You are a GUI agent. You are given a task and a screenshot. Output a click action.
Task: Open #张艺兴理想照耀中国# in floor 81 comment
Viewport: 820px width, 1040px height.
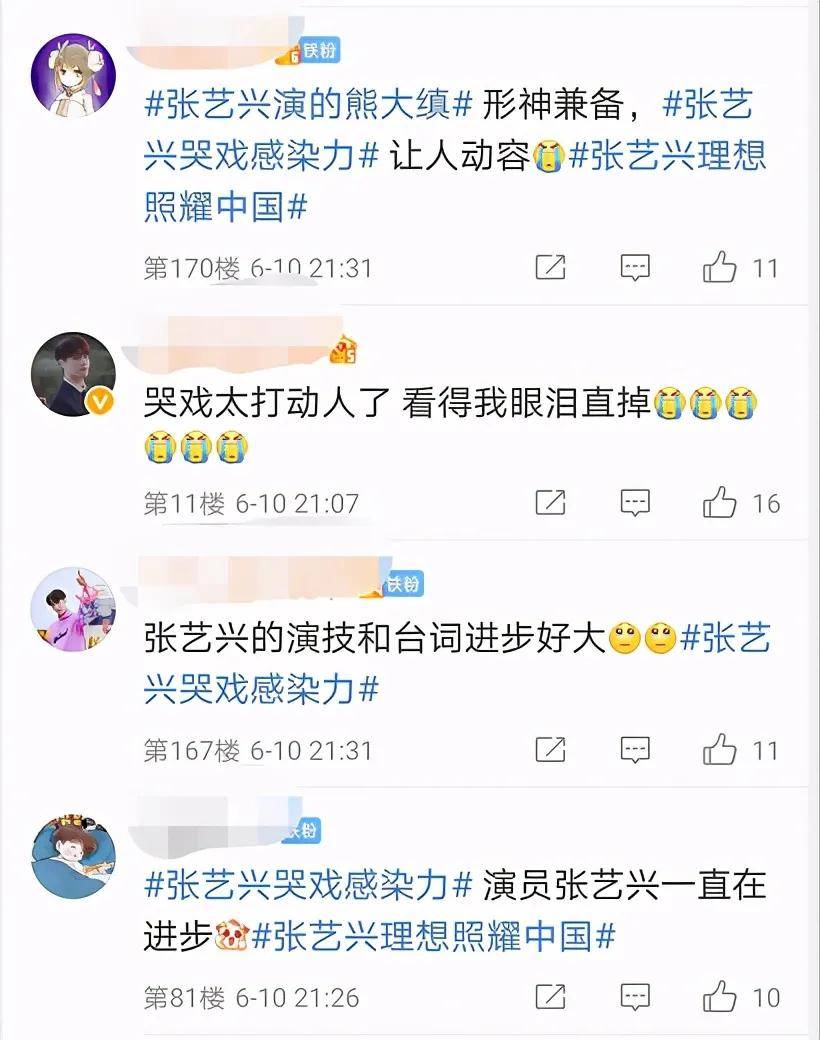click(432, 937)
